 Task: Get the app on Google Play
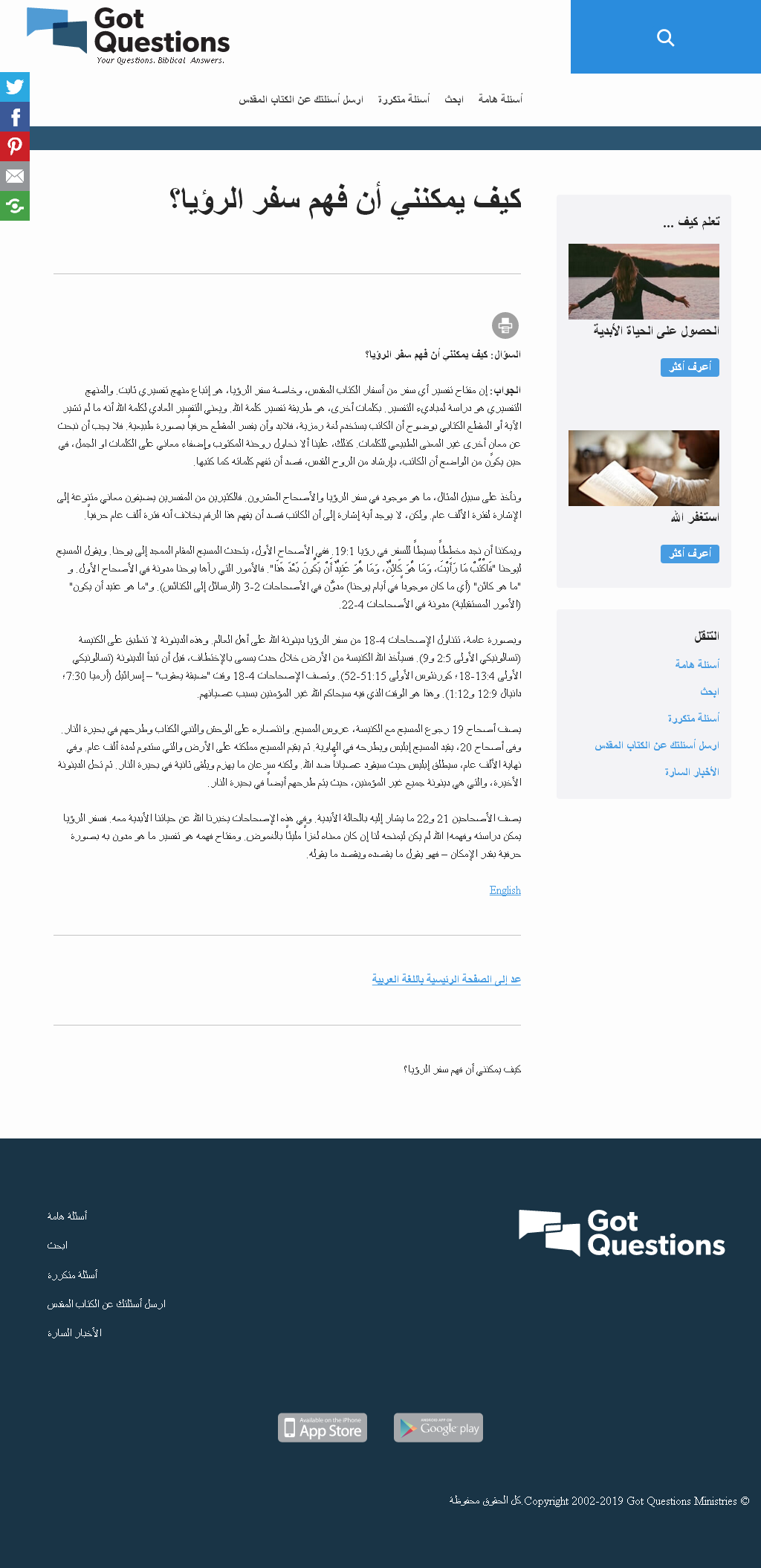438,1428
